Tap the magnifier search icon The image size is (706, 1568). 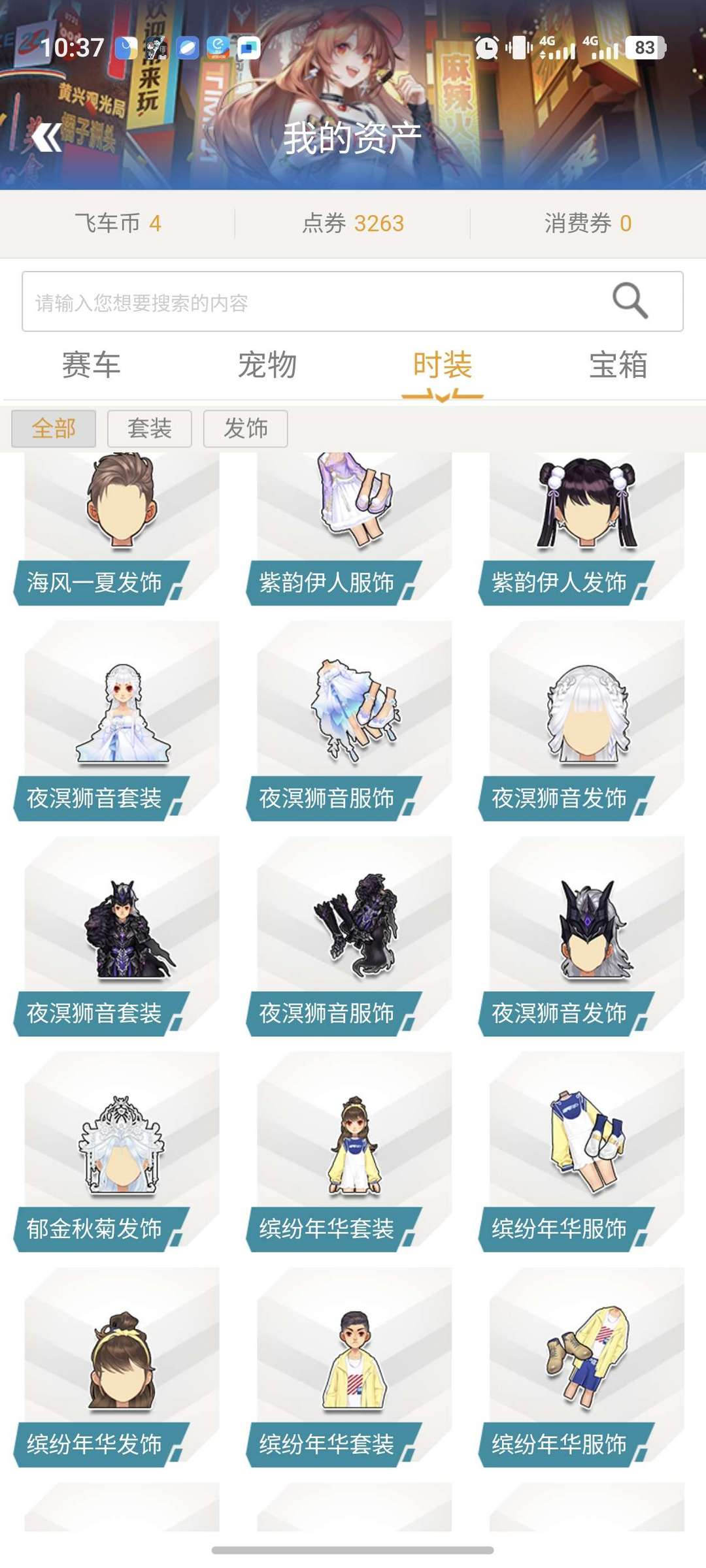[630, 301]
